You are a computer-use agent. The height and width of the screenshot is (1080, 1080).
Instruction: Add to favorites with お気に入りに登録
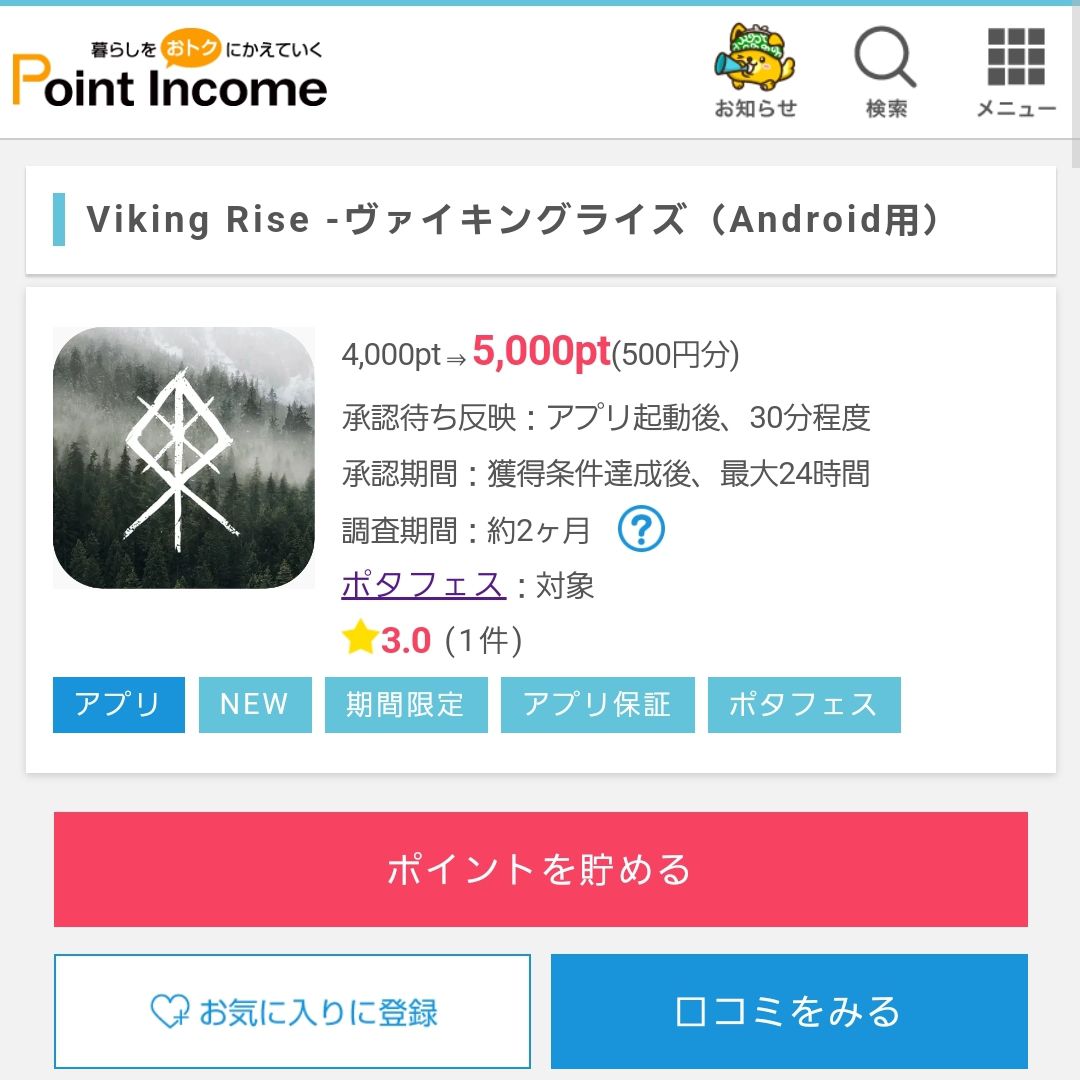click(292, 1011)
